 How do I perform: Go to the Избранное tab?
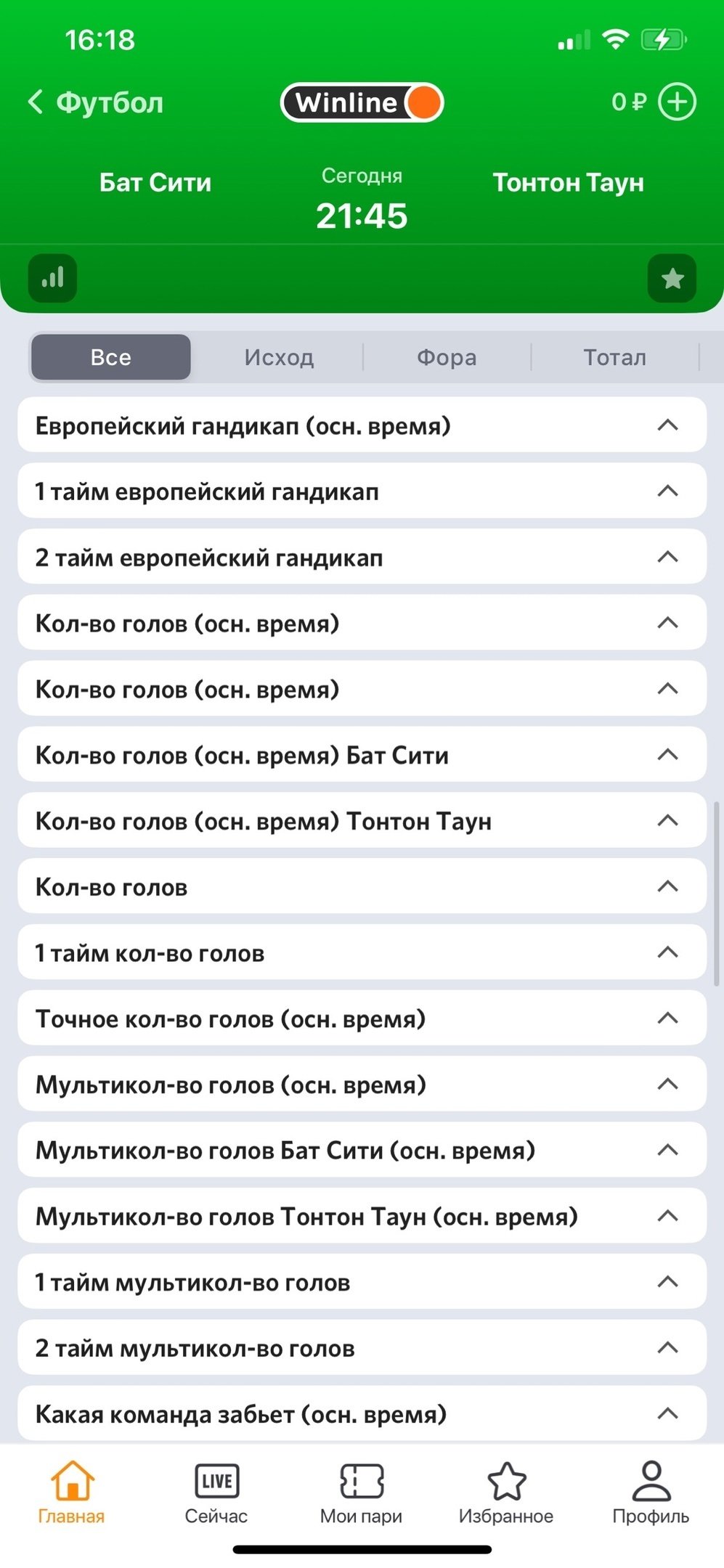pos(506,1493)
